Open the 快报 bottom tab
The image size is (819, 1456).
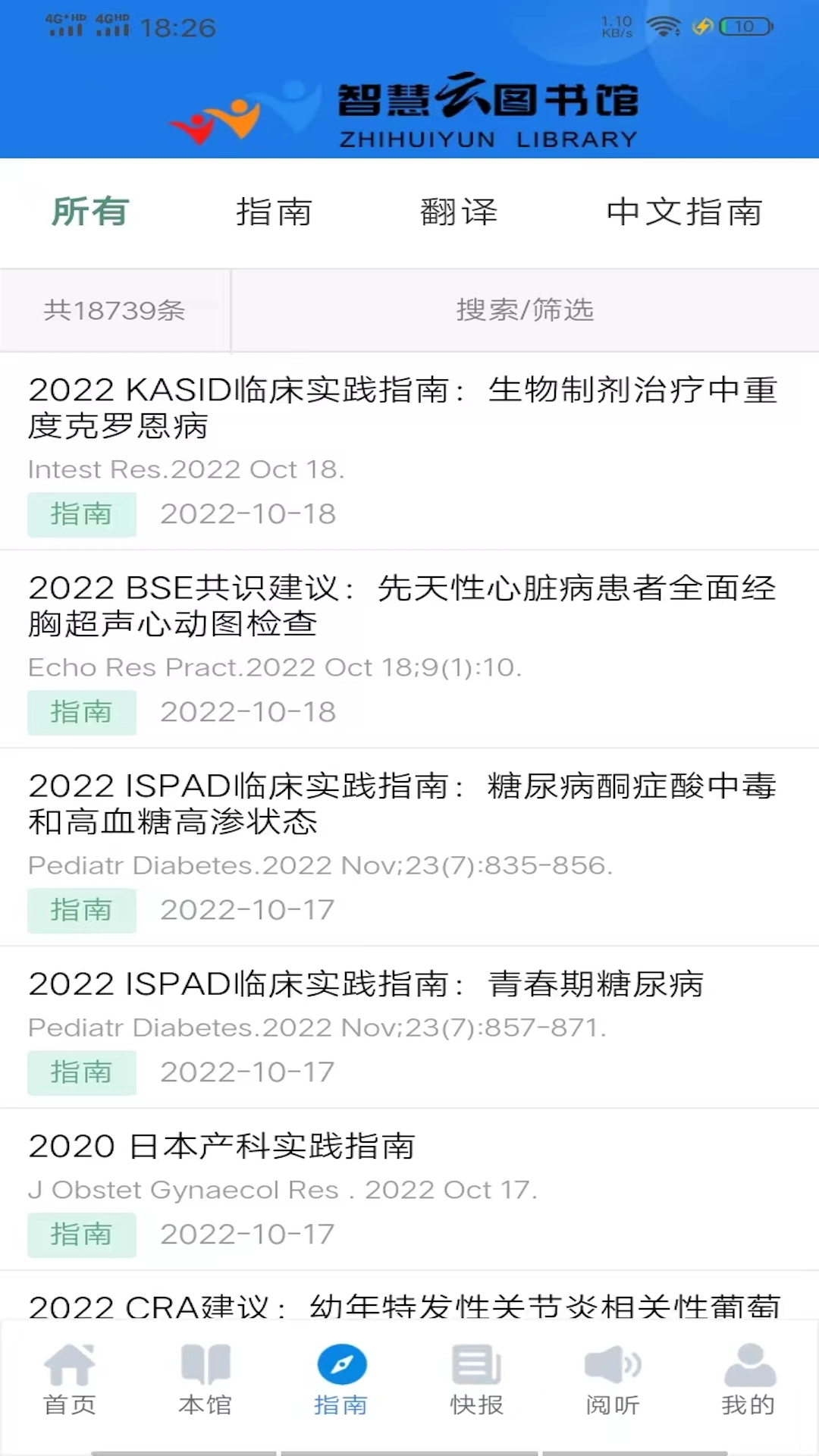(476, 1380)
